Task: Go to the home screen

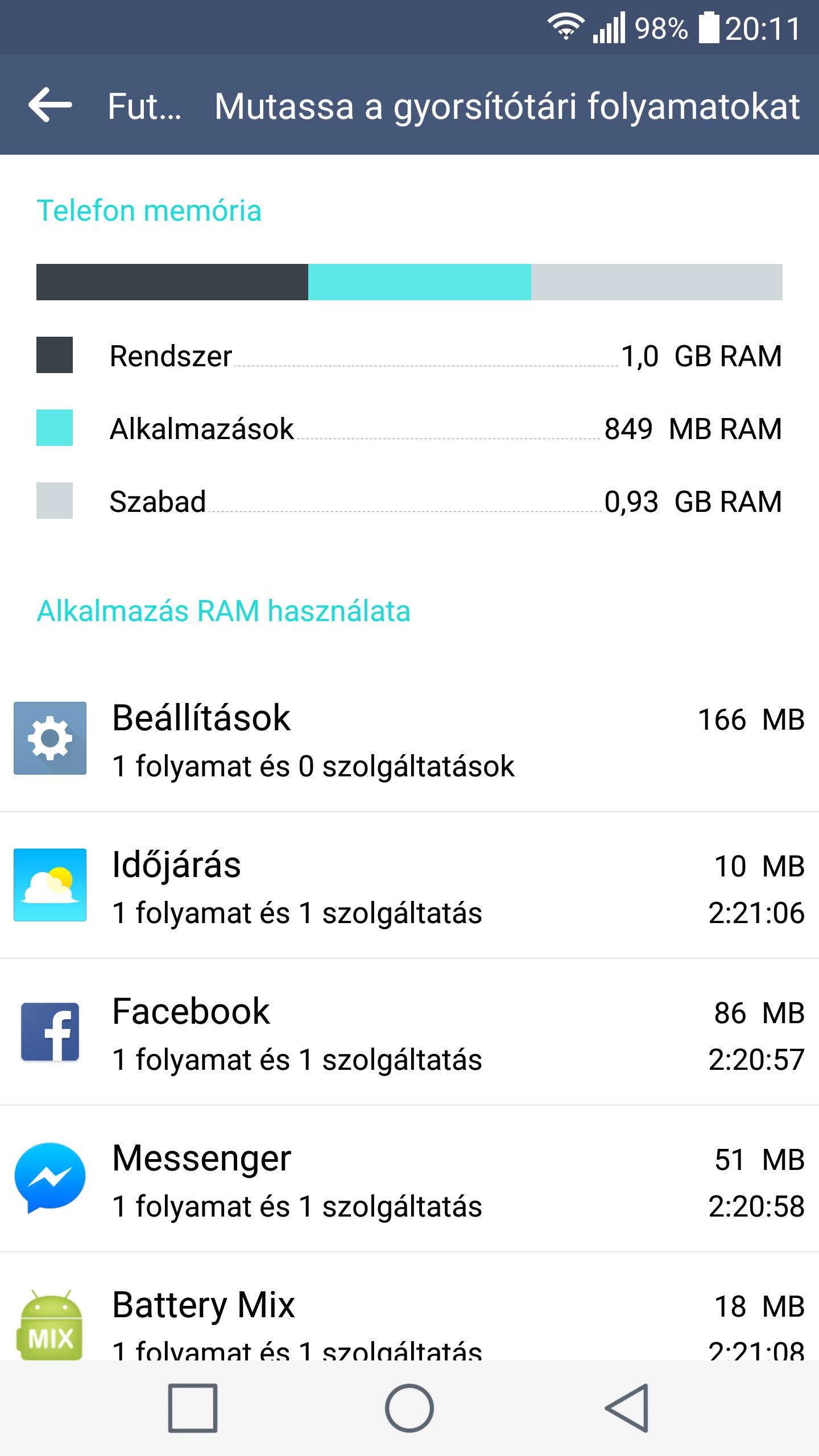Action: click(x=409, y=1408)
